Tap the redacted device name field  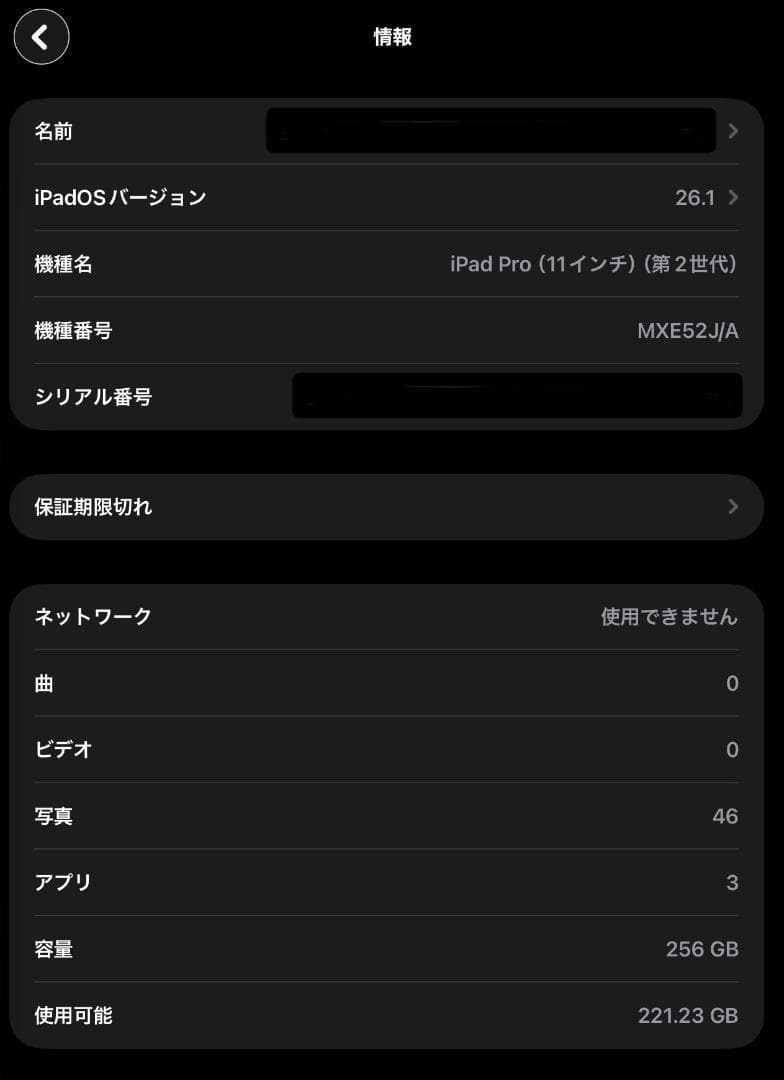(x=490, y=130)
